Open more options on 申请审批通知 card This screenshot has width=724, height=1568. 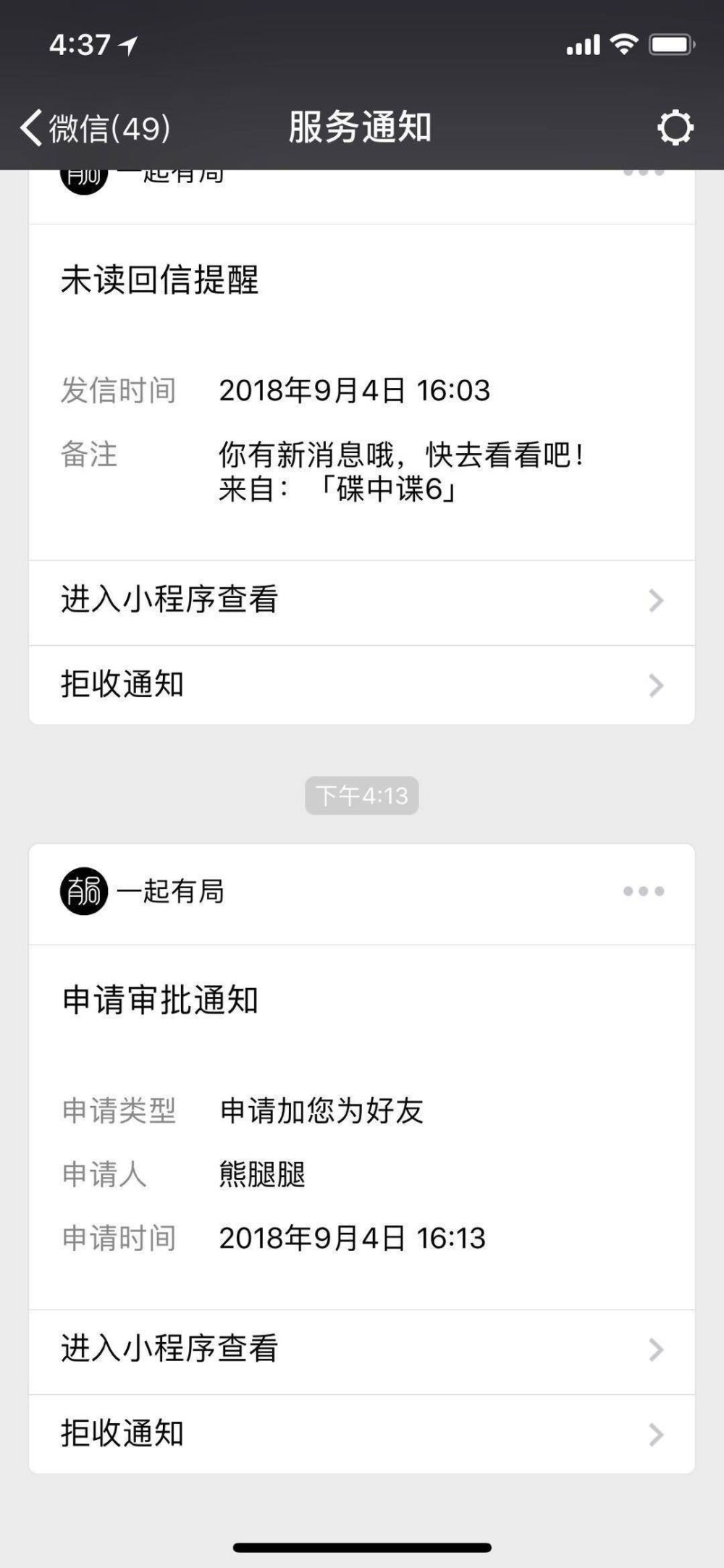[x=644, y=891]
